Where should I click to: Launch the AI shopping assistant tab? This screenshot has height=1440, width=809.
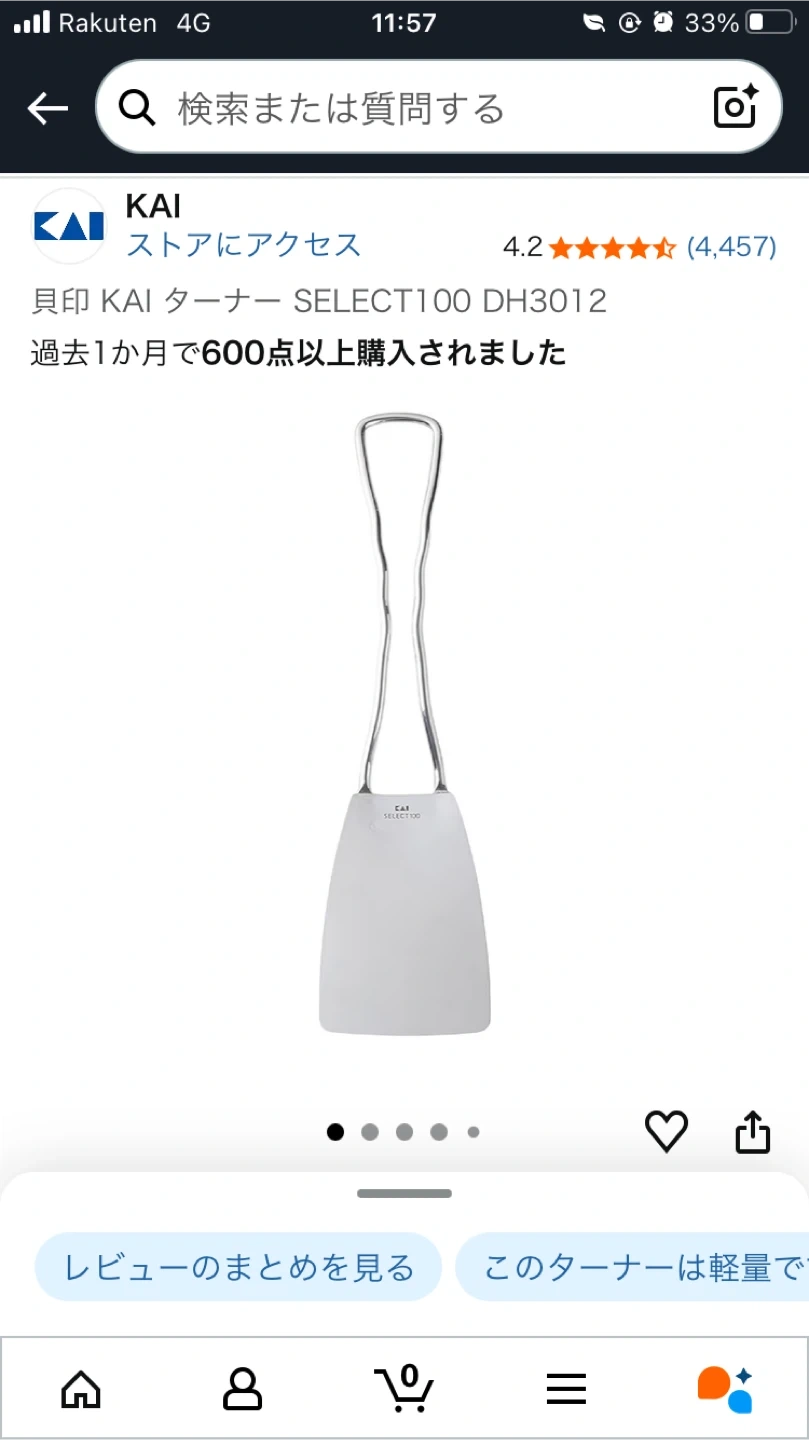(726, 1389)
